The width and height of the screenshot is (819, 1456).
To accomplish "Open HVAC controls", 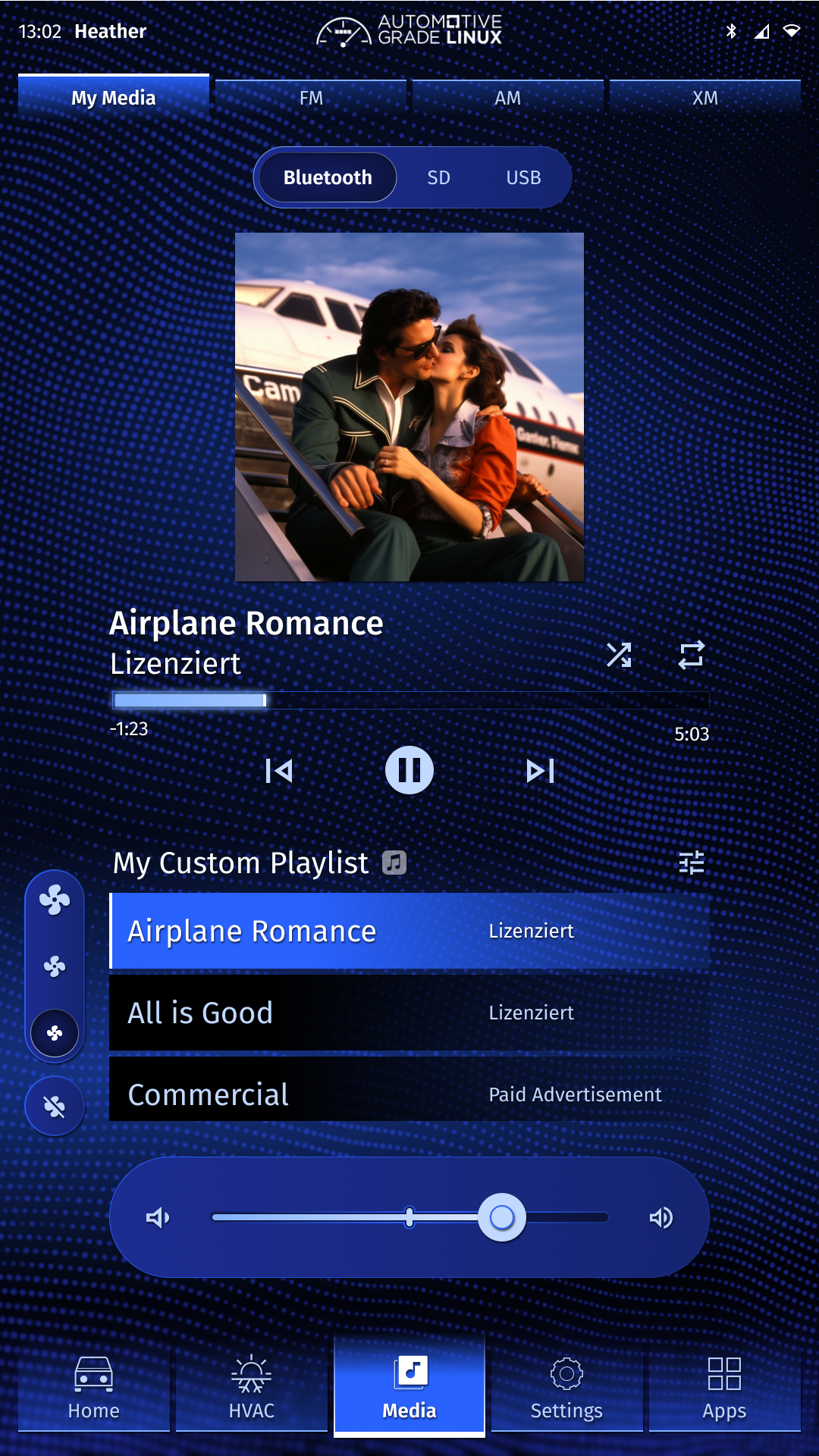I will pyautogui.click(x=252, y=1389).
